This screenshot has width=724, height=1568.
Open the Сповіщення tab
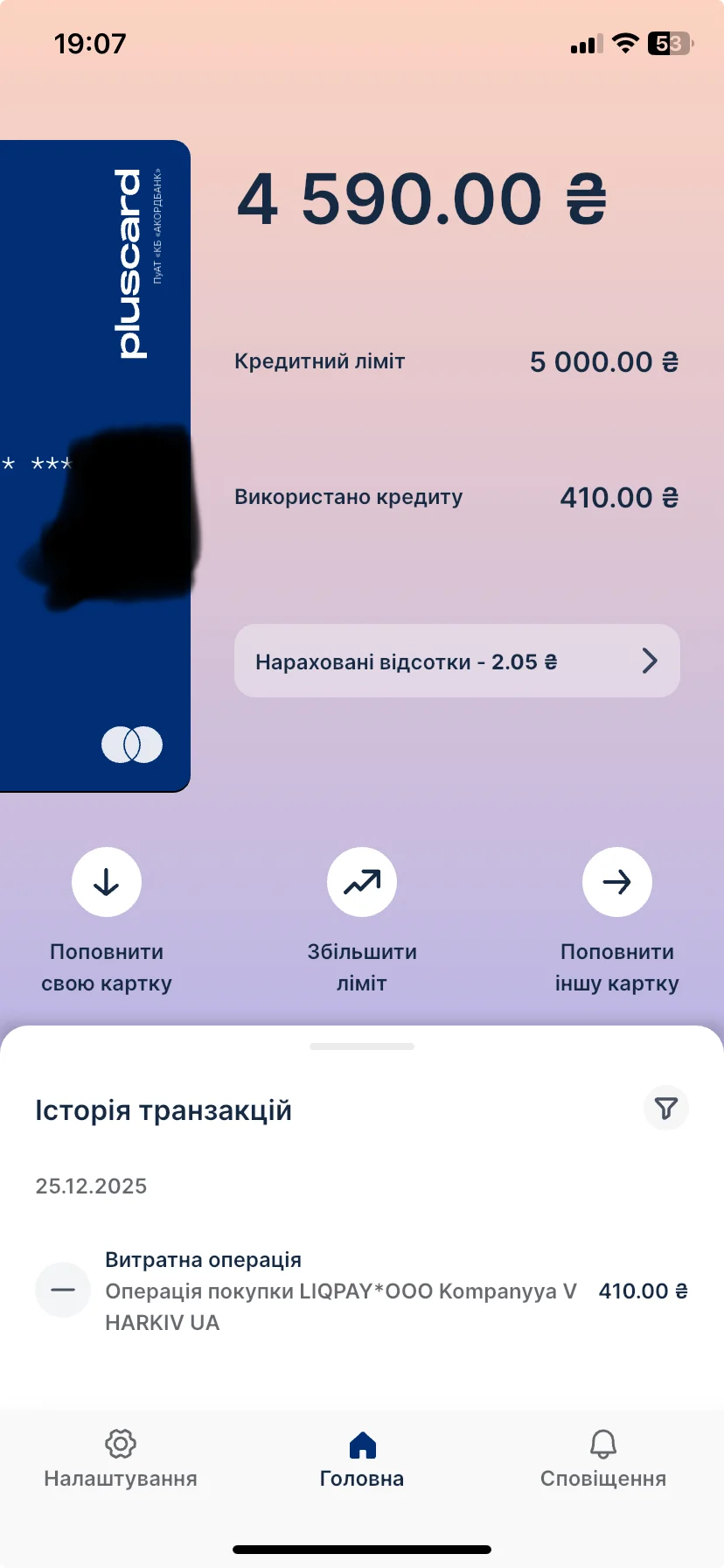pos(602,1459)
